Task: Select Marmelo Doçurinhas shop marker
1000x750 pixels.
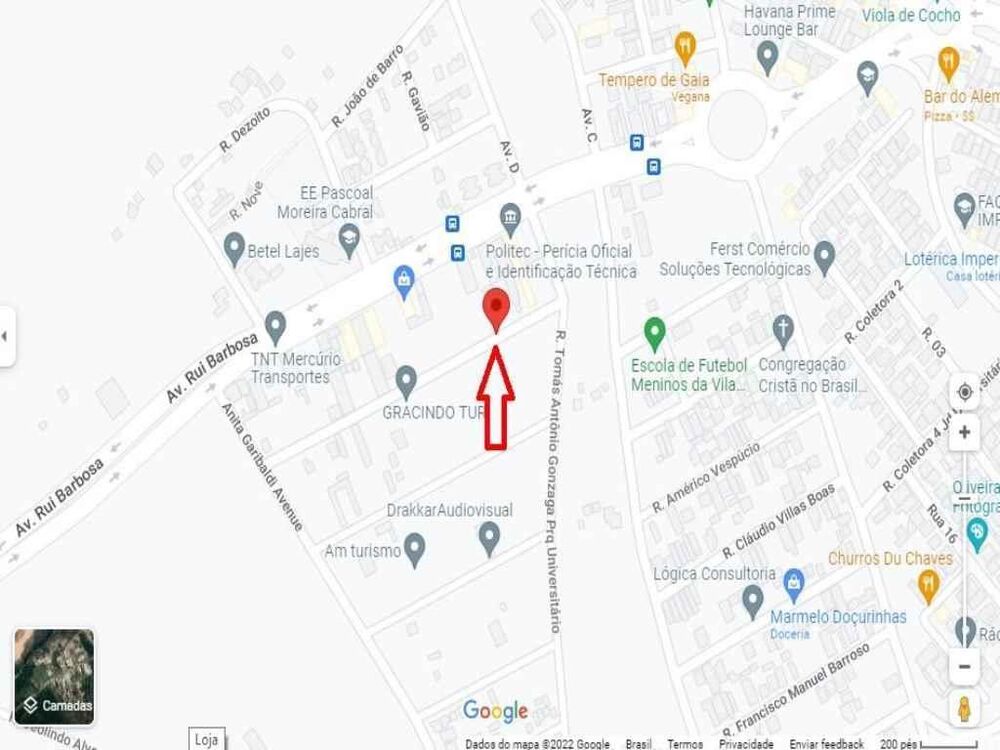Action: pyautogui.click(x=794, y=581)
